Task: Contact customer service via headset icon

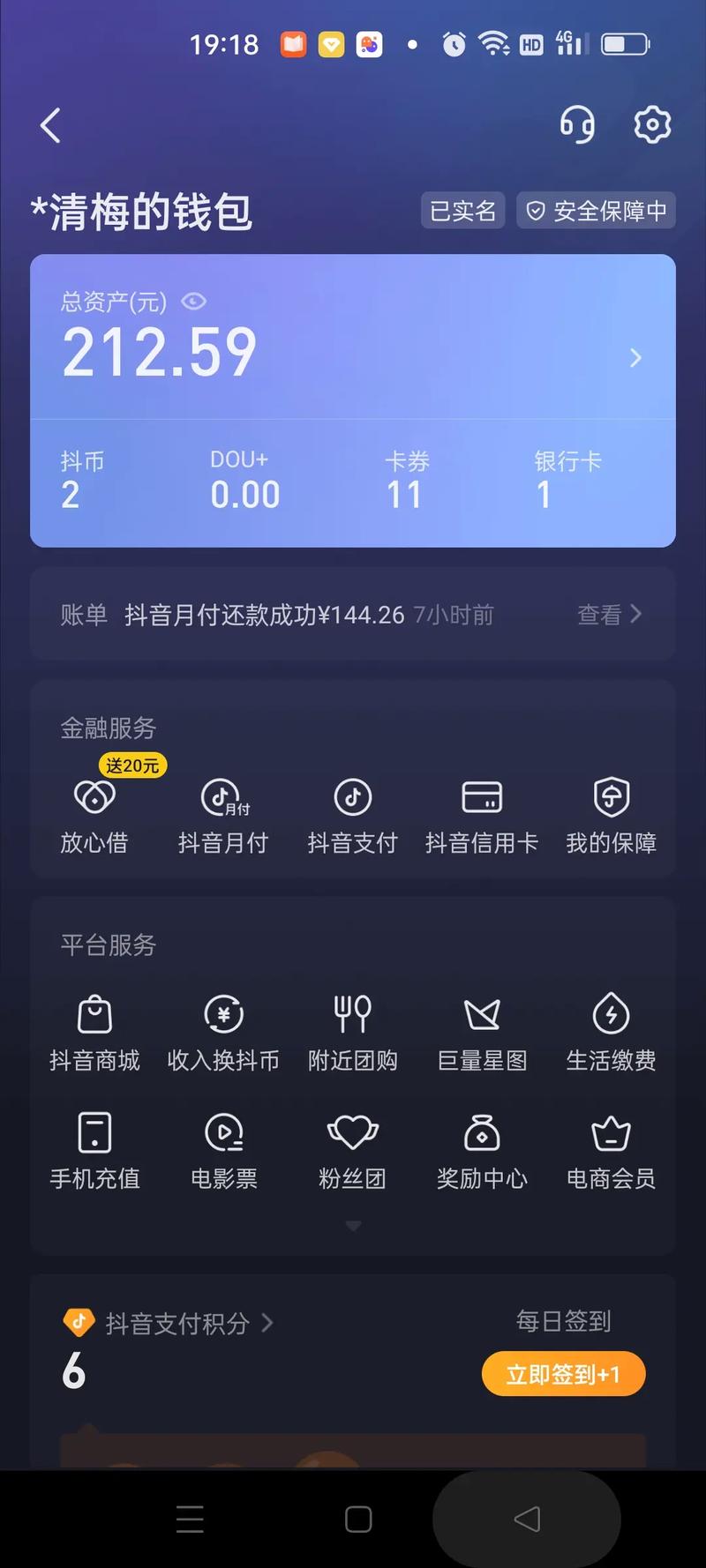Action: (x=578, y=124)
